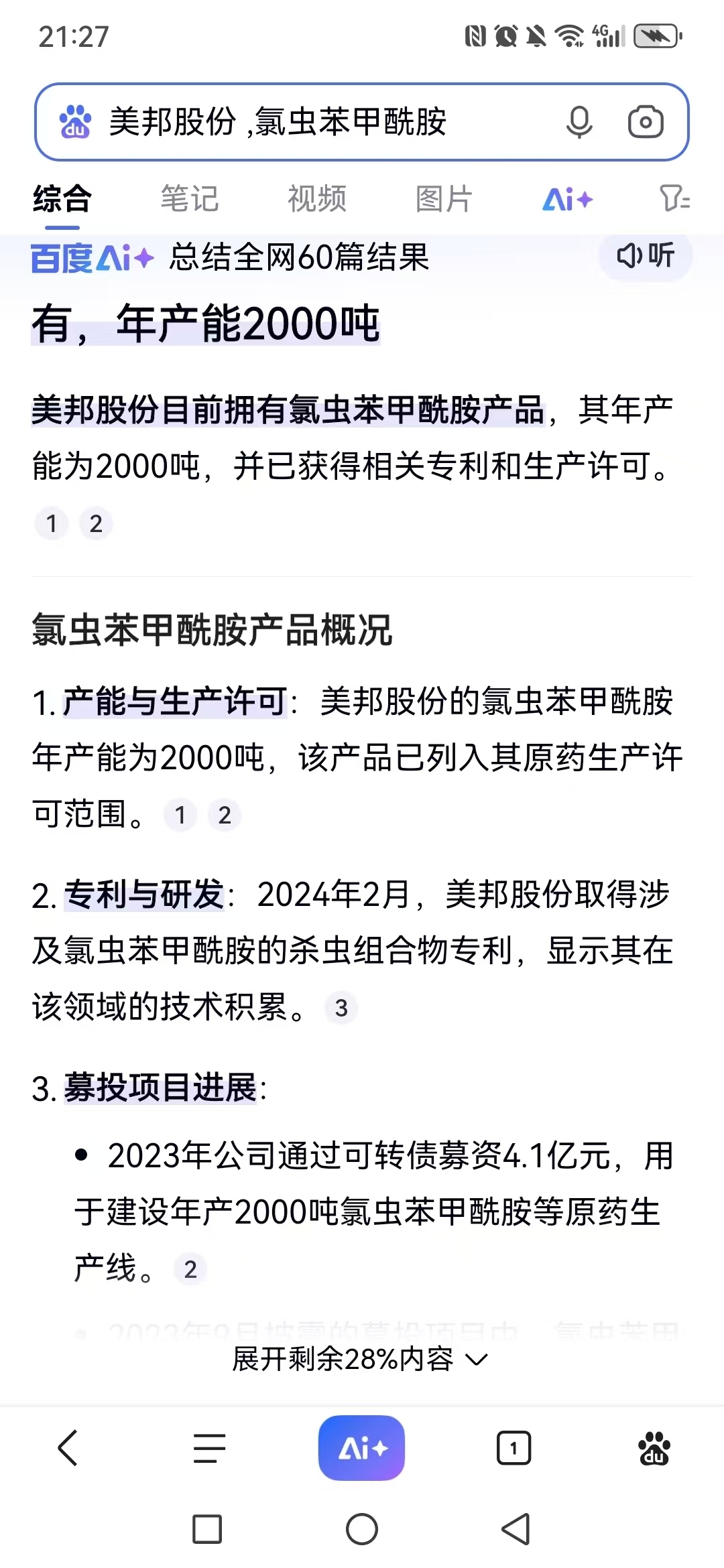Open the search filter icon
Viewport: 724px width, 1568px height.
click(x=674, y=199)
